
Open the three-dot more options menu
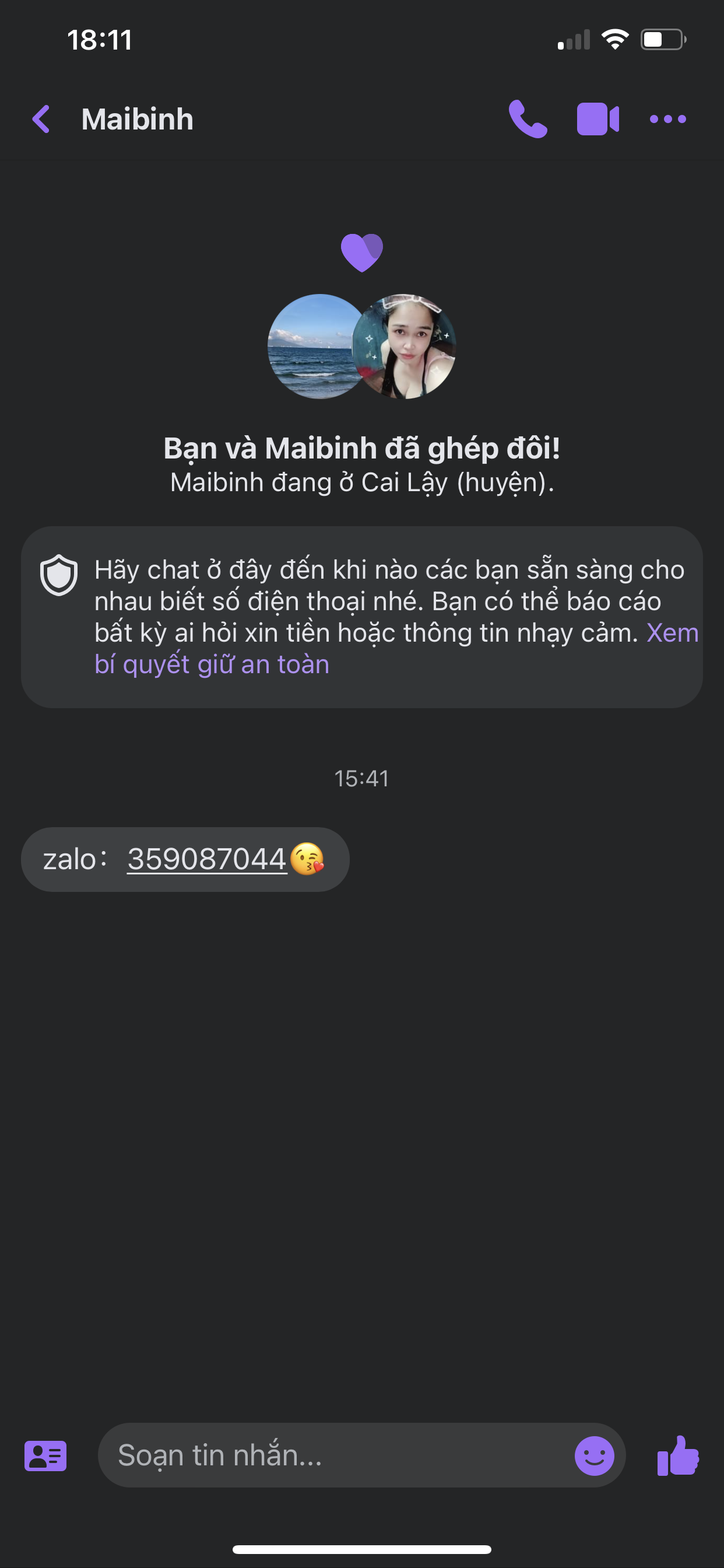(667, 118)
